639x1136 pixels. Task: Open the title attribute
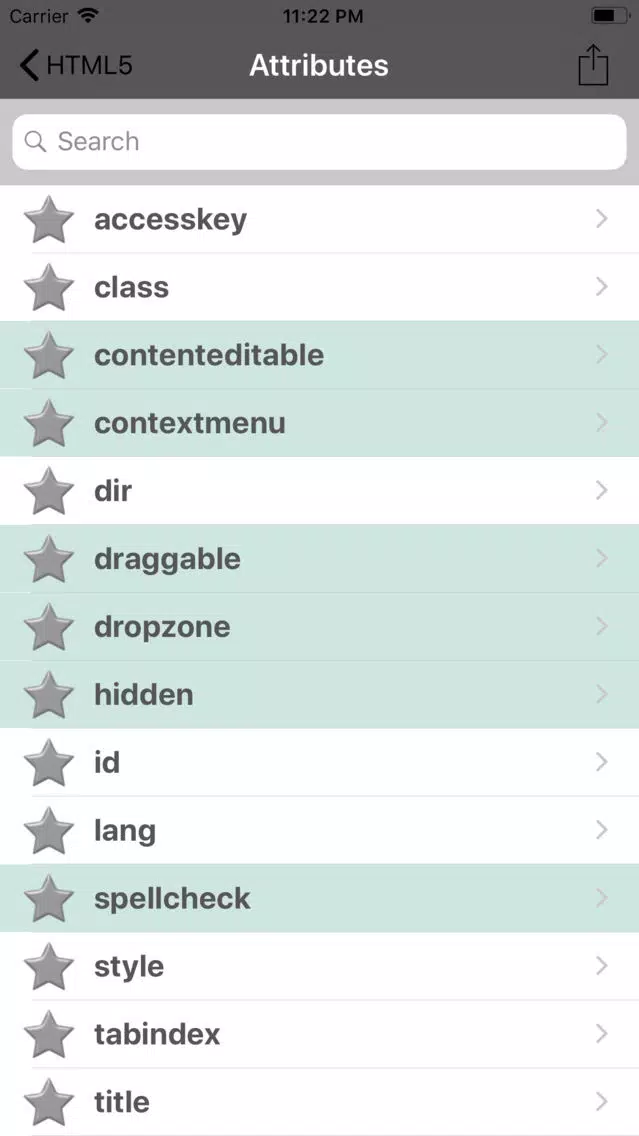[x=320, y=1102]
